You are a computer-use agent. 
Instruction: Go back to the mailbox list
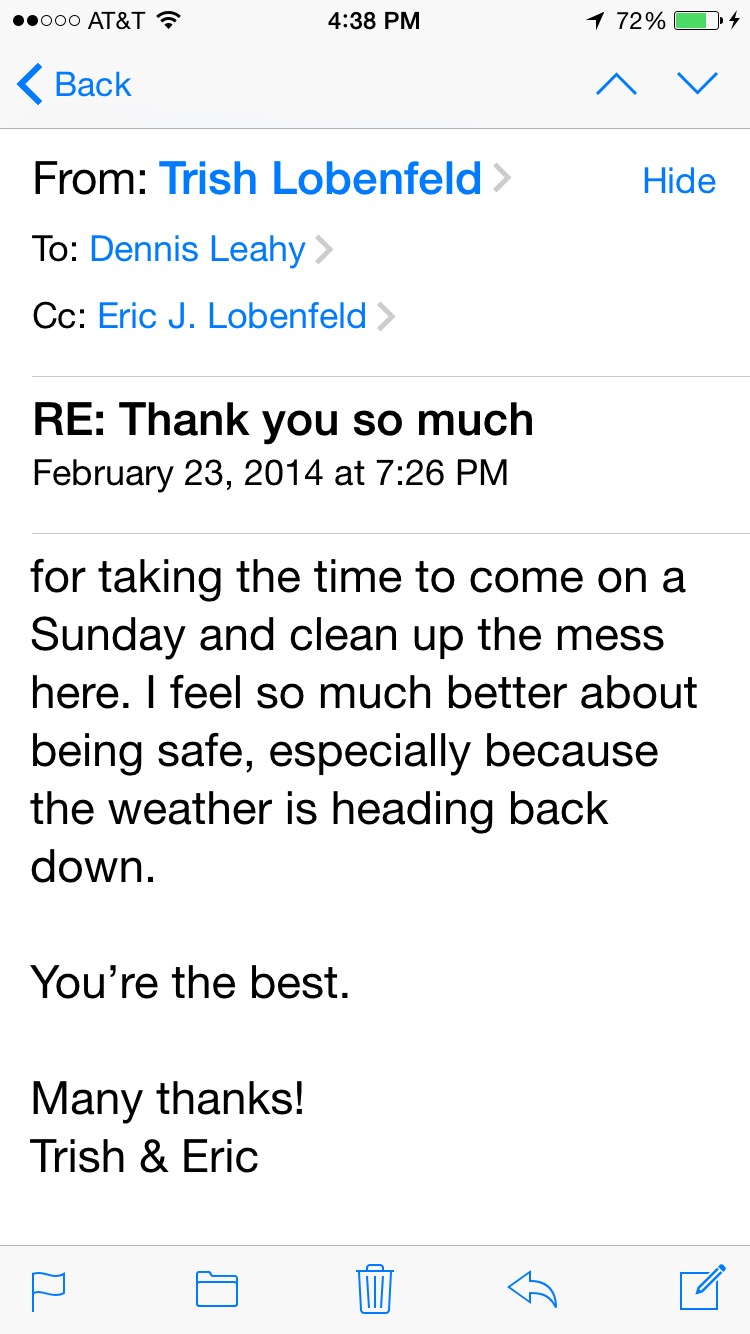pos(75,85)
